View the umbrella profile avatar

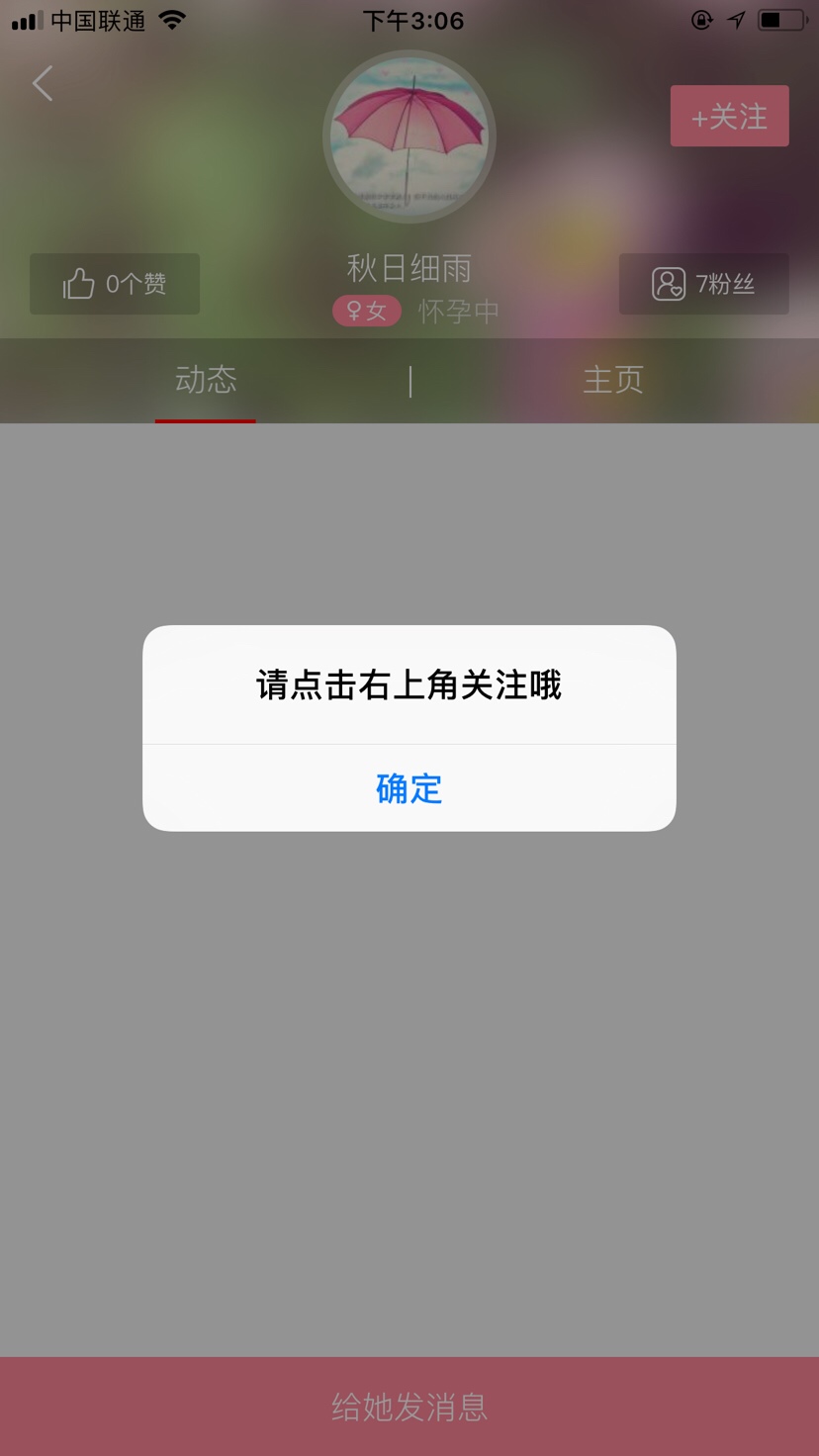tap(409, 136)
